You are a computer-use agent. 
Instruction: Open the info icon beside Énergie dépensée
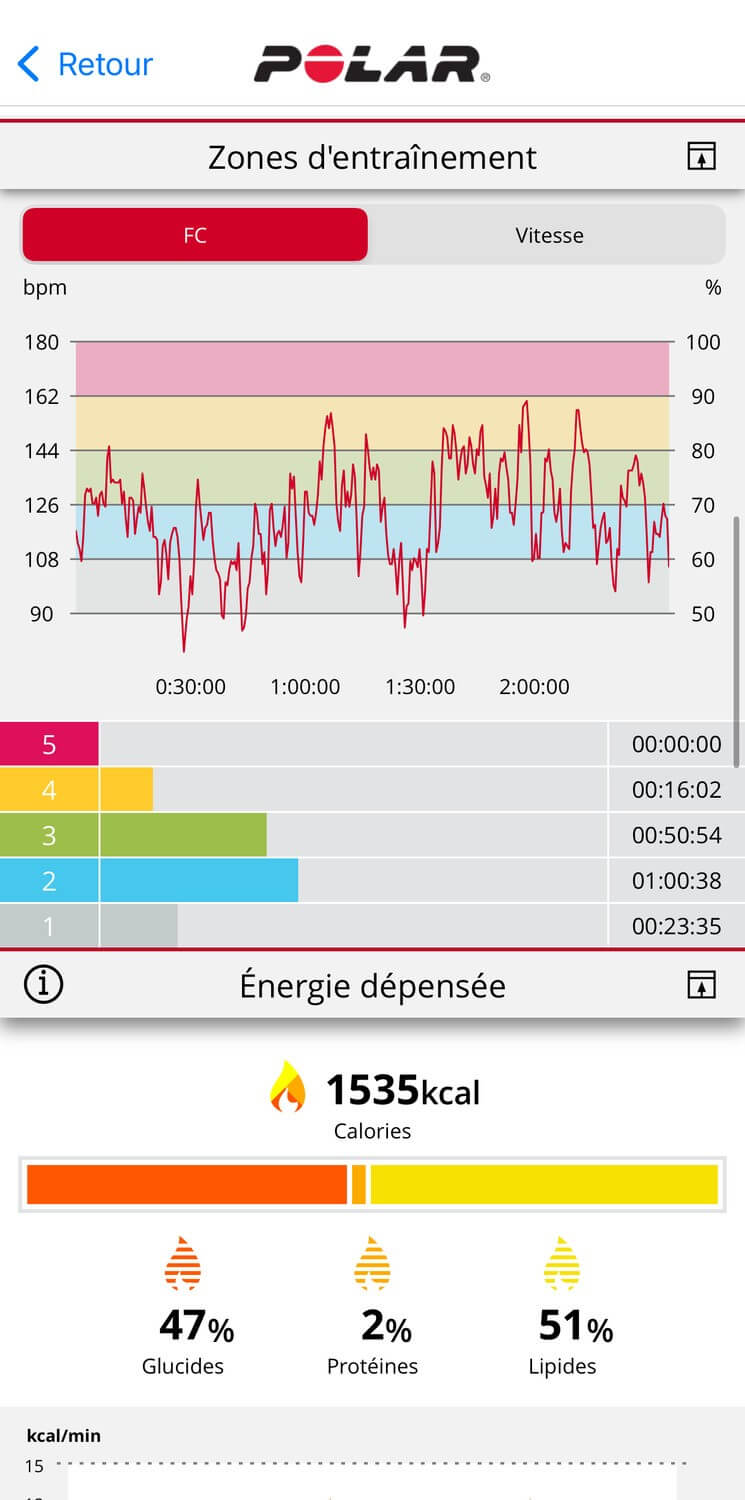(x=43, y=985)
